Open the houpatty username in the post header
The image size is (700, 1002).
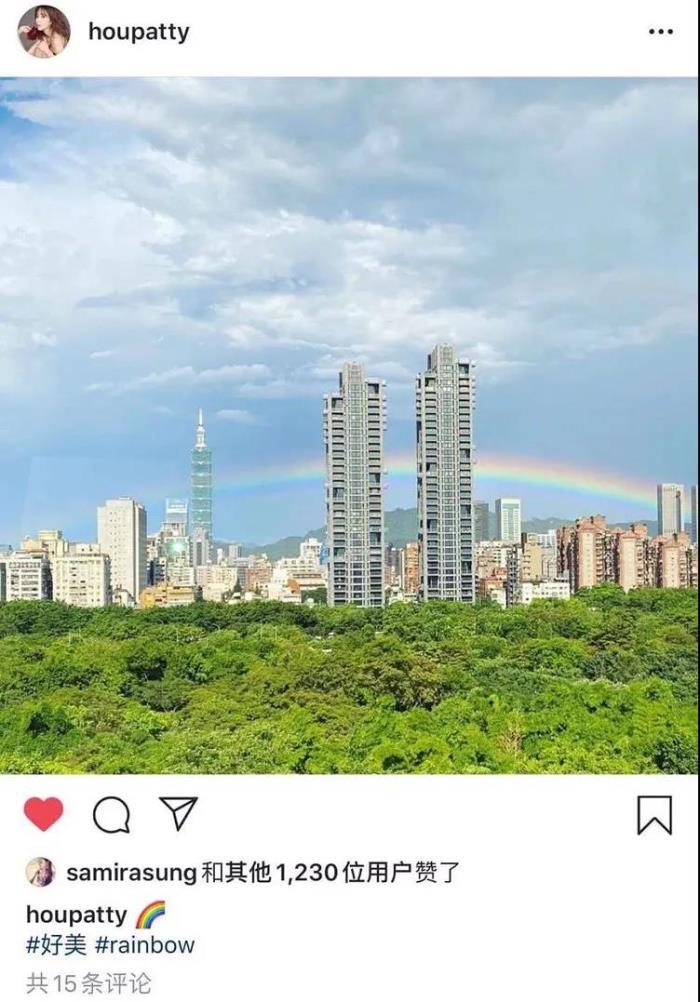tap(138, 32)
